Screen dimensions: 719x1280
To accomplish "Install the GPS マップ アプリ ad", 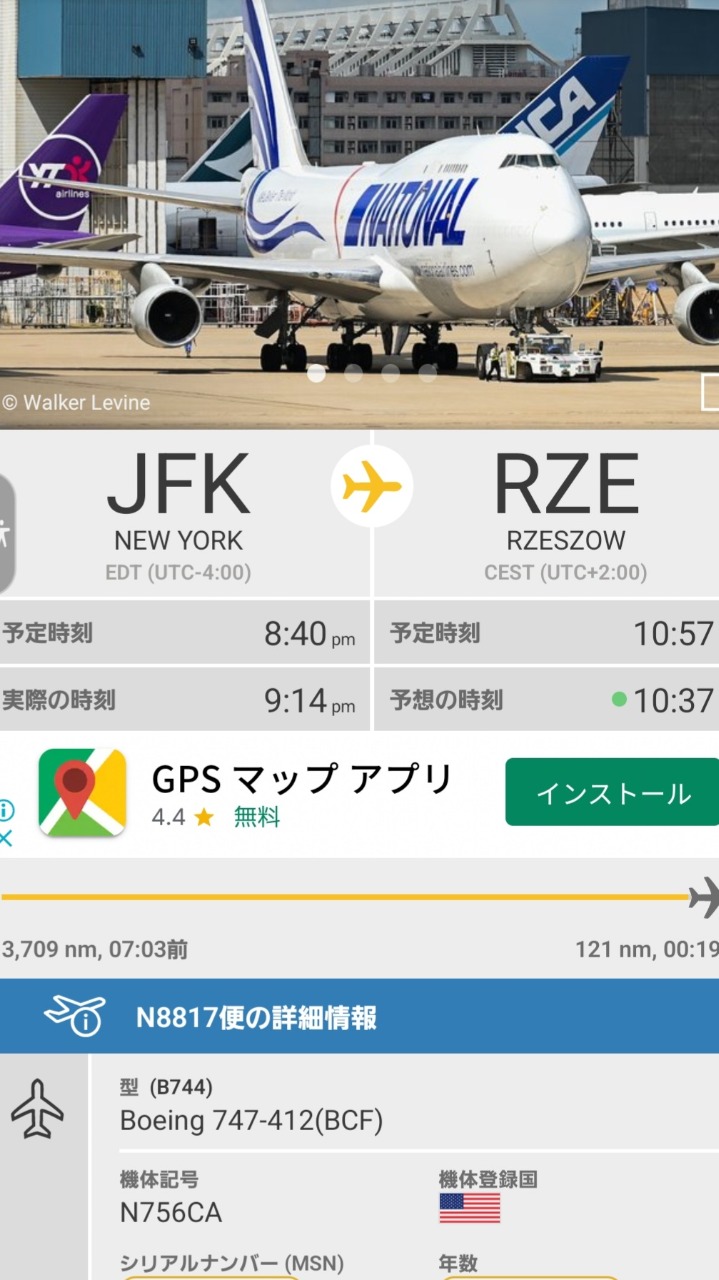I will pyautogui.click(x=612, y=792).
